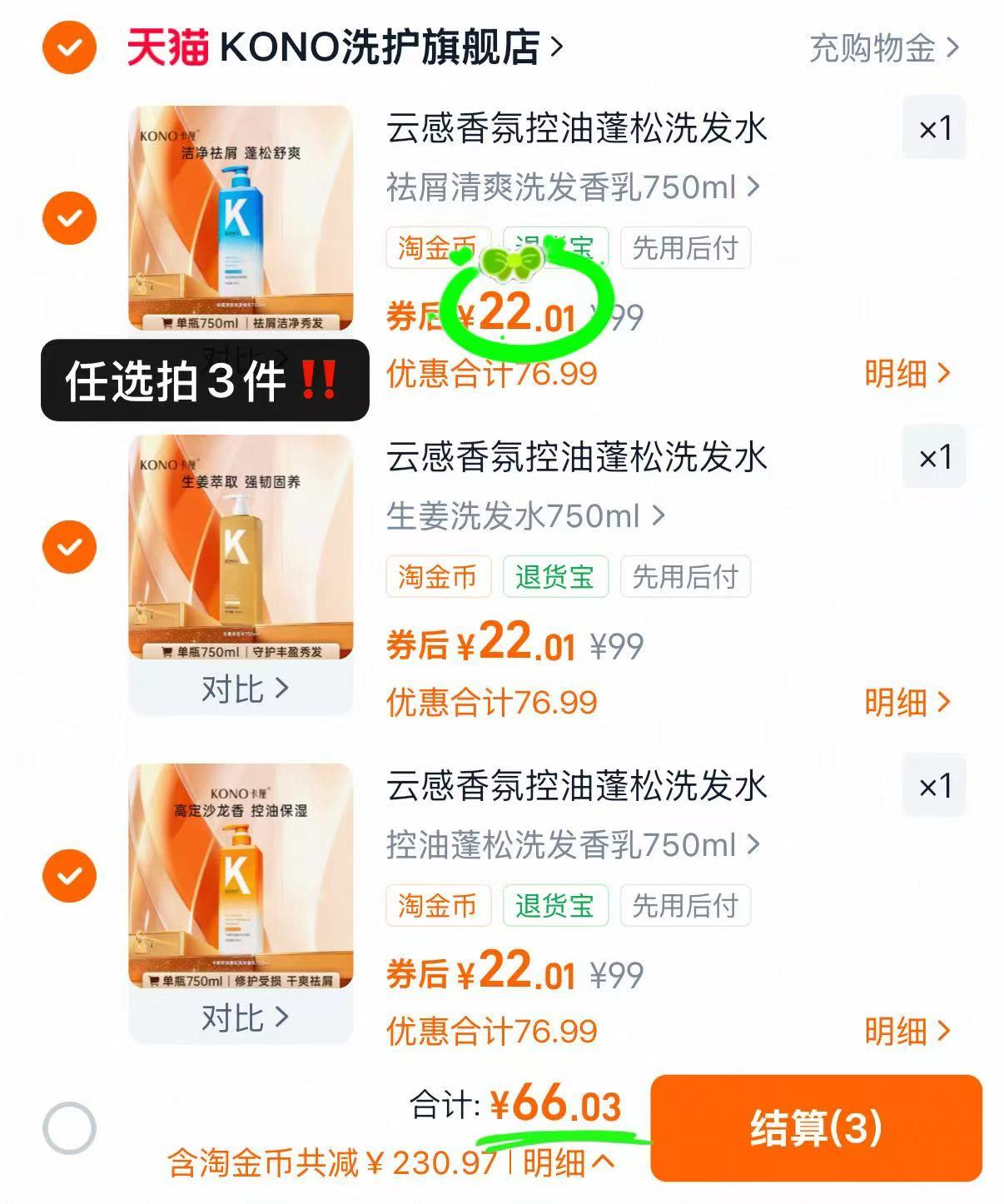Click 先用后付 on the first shampoo listing
The width and height of the screenshot is (1004, 1204).
[684, 247]
